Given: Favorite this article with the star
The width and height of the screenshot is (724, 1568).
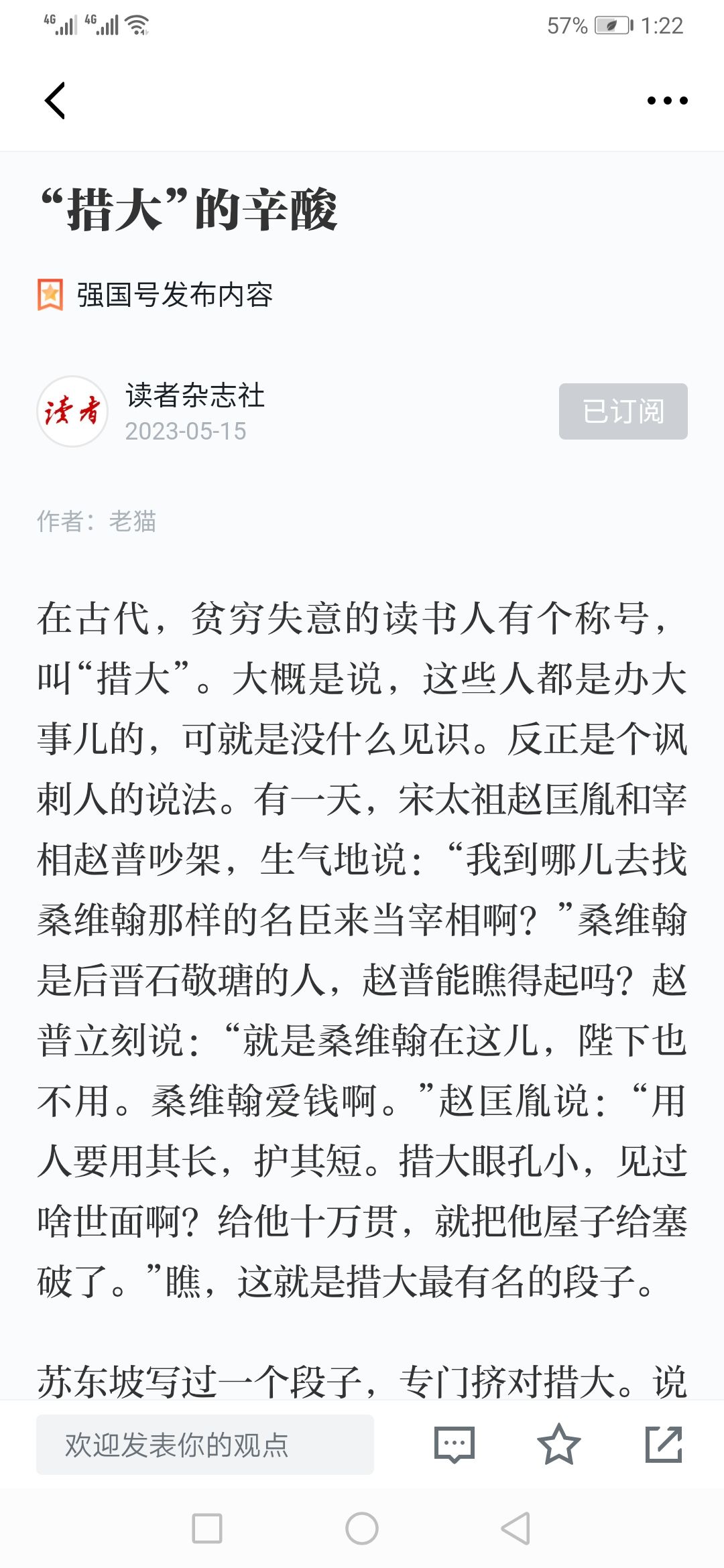Looking at the screenshot, I should coord(558,1445).
